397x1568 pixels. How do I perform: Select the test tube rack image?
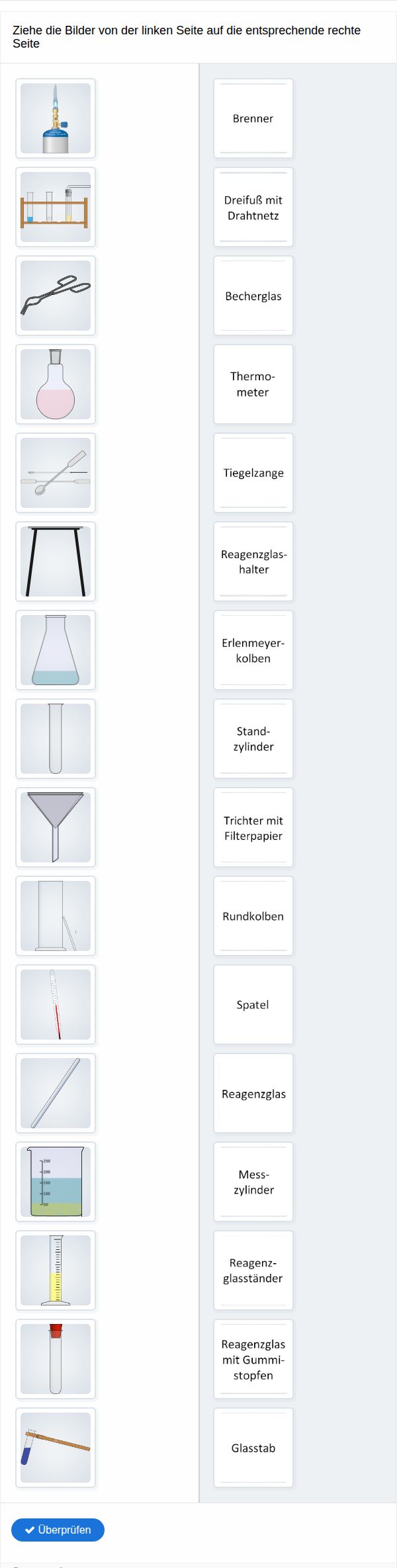click(56, 207)
